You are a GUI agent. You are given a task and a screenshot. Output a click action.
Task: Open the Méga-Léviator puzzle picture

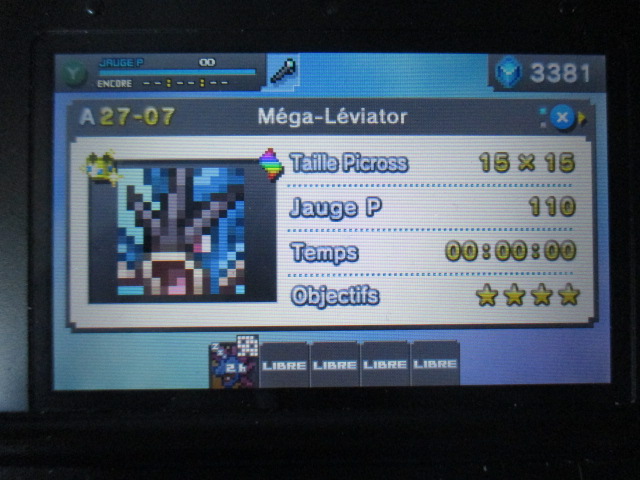[181, 231]
